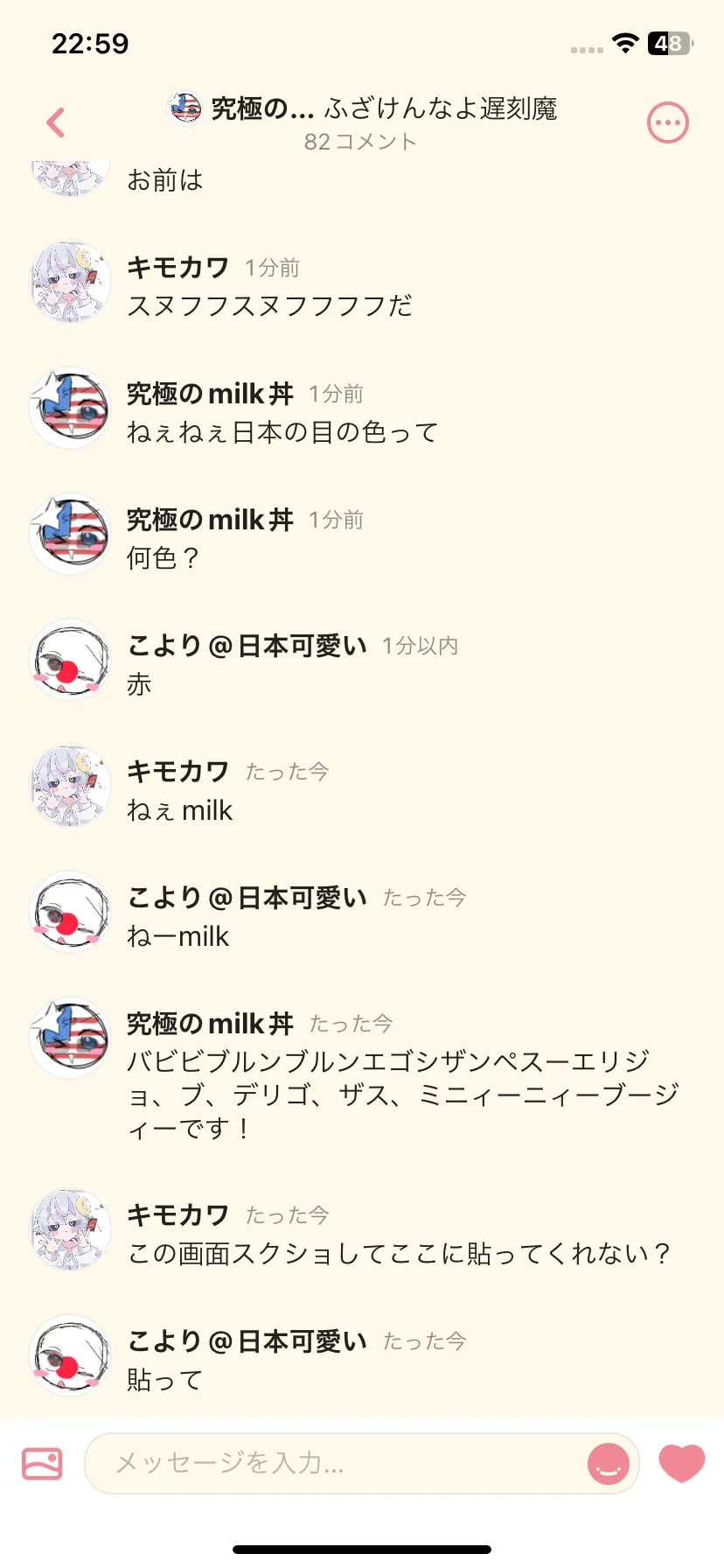Open the more options menu
Image resolution: width=724 pixels, height=1568 pixels.
[667, 123]
